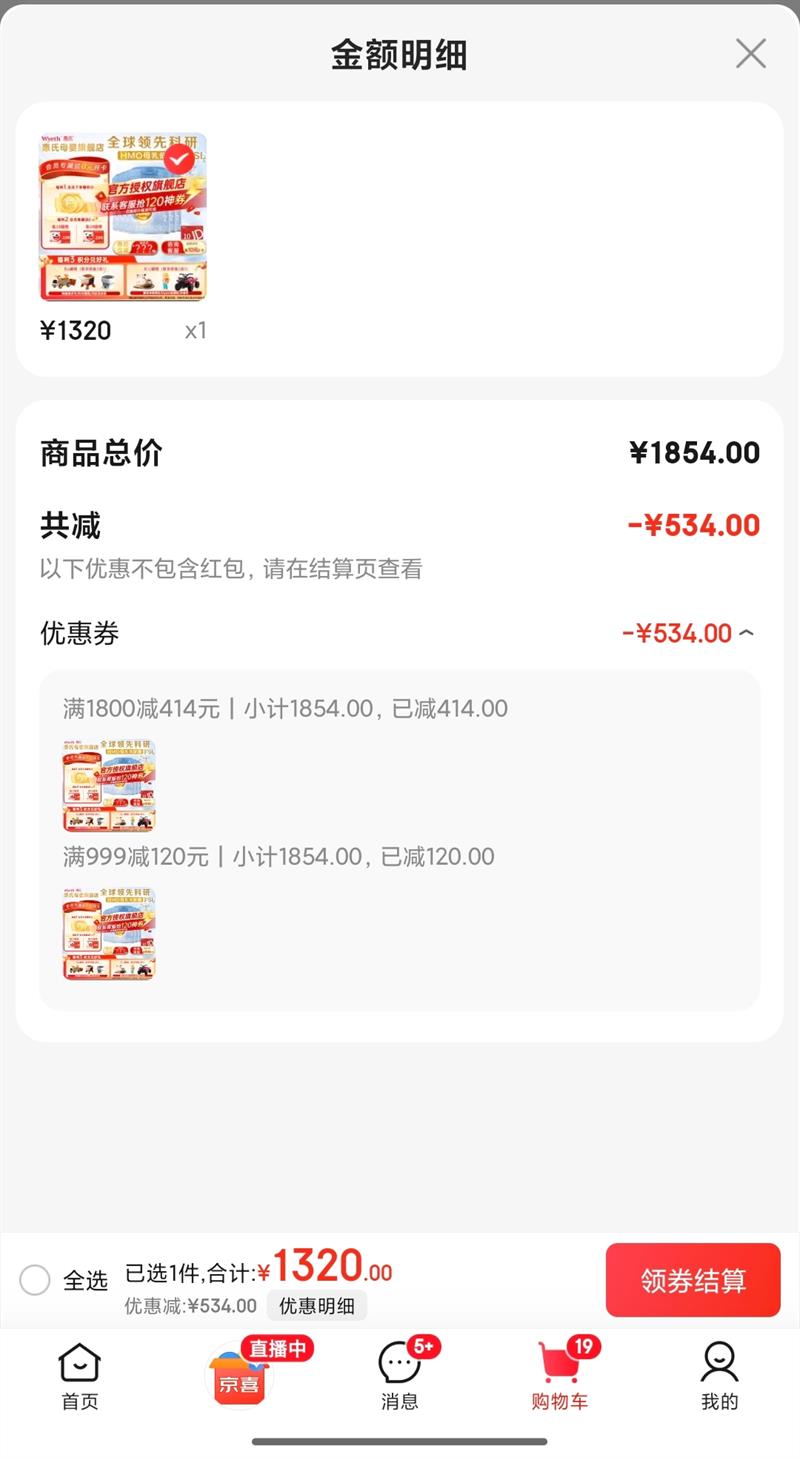Close the 金额明细 panel
The width and height of the screenshot is (800, 1457).
(750, 53)
